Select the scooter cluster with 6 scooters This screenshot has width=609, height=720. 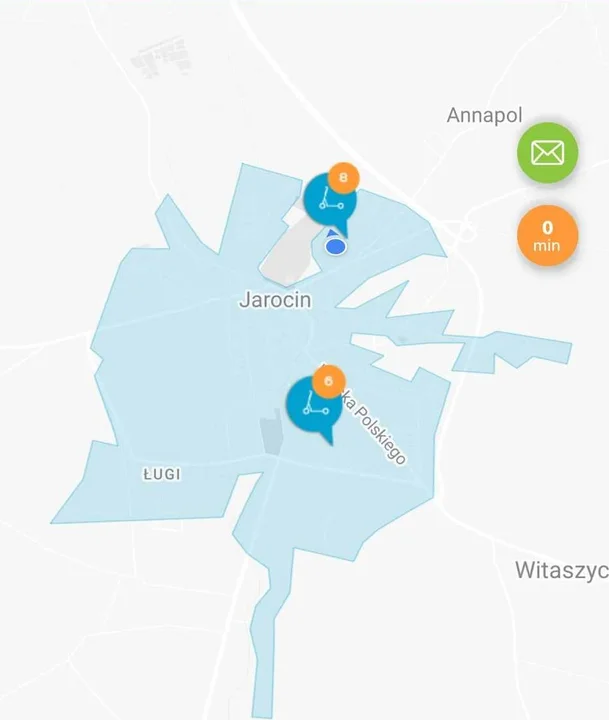pos(314,404)
